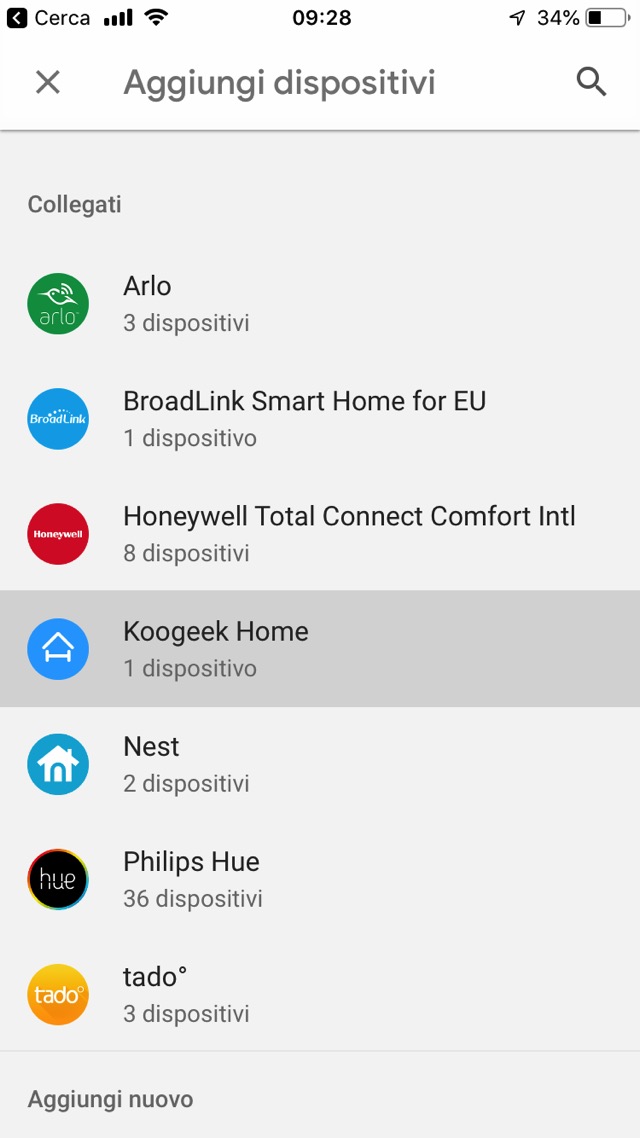640x1138 pixels.
Task: Tap the Koogeek Home row
Action: pos(320,649)
